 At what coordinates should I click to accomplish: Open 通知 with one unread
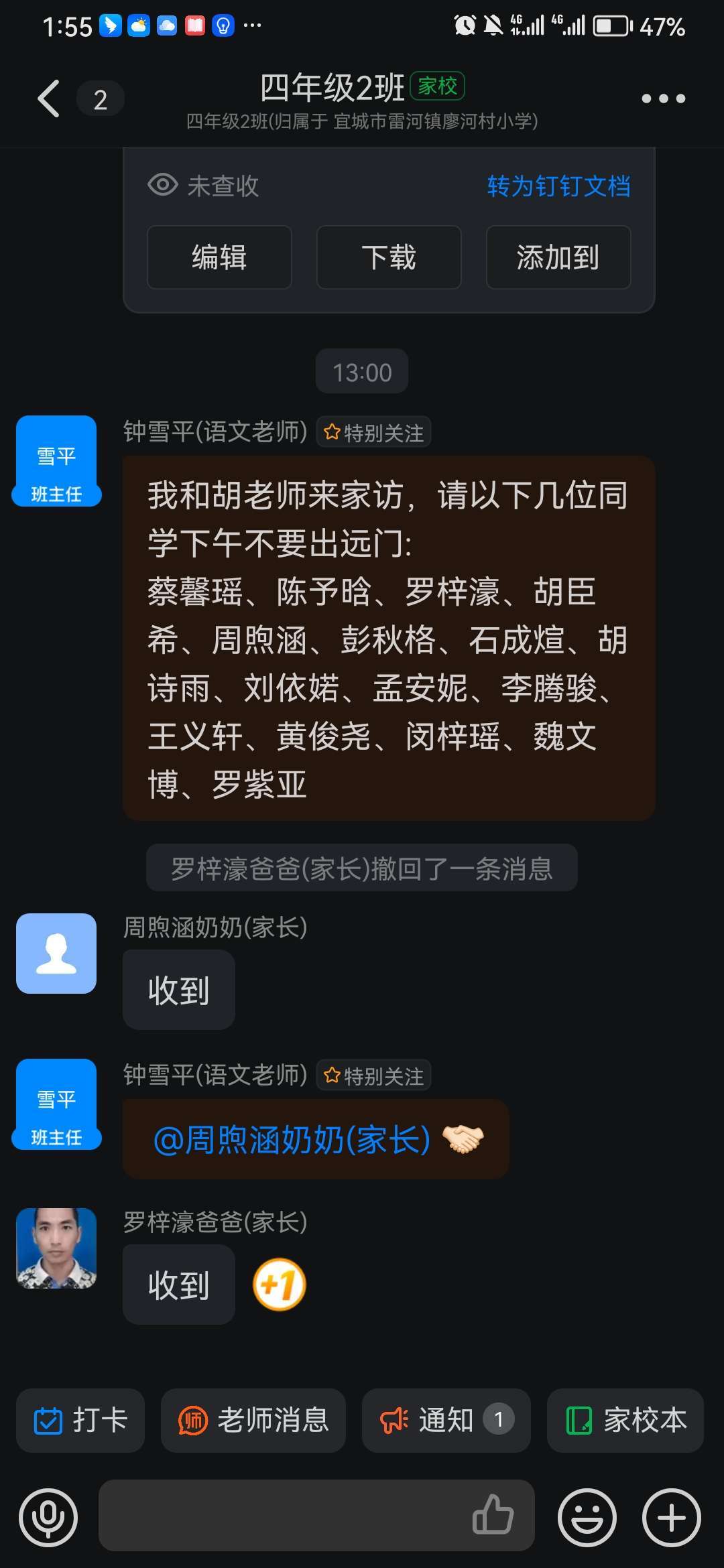pos(446,1420)
